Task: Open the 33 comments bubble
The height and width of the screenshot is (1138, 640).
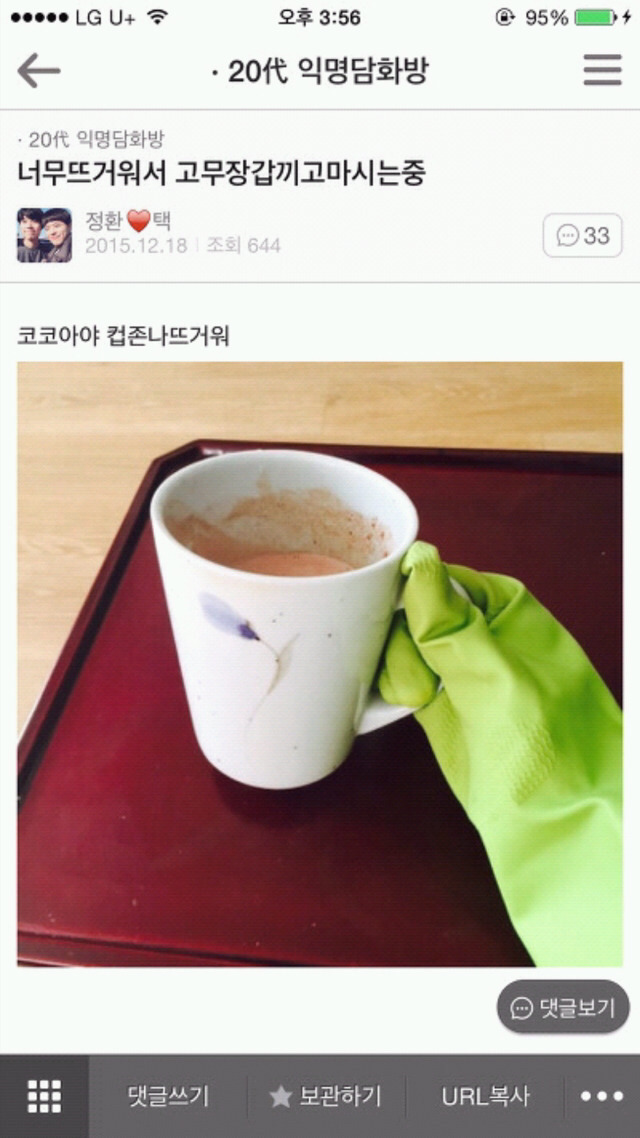Action: coord(582,235)
